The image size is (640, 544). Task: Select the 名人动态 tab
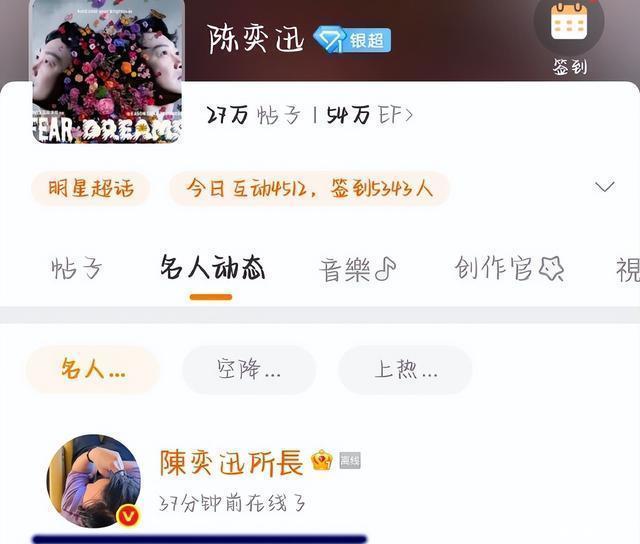tap(211, 269)
